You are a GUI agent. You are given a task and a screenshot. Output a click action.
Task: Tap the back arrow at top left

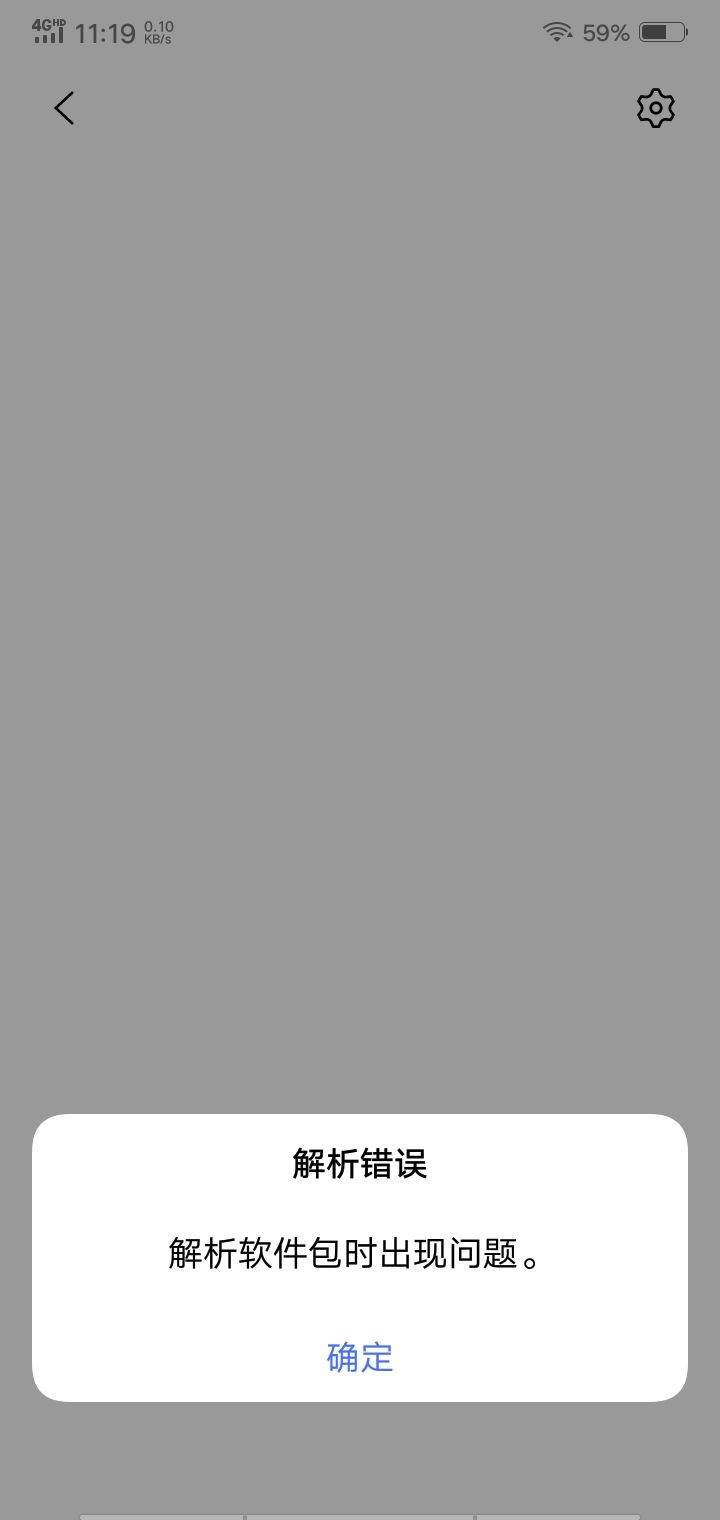64,107
